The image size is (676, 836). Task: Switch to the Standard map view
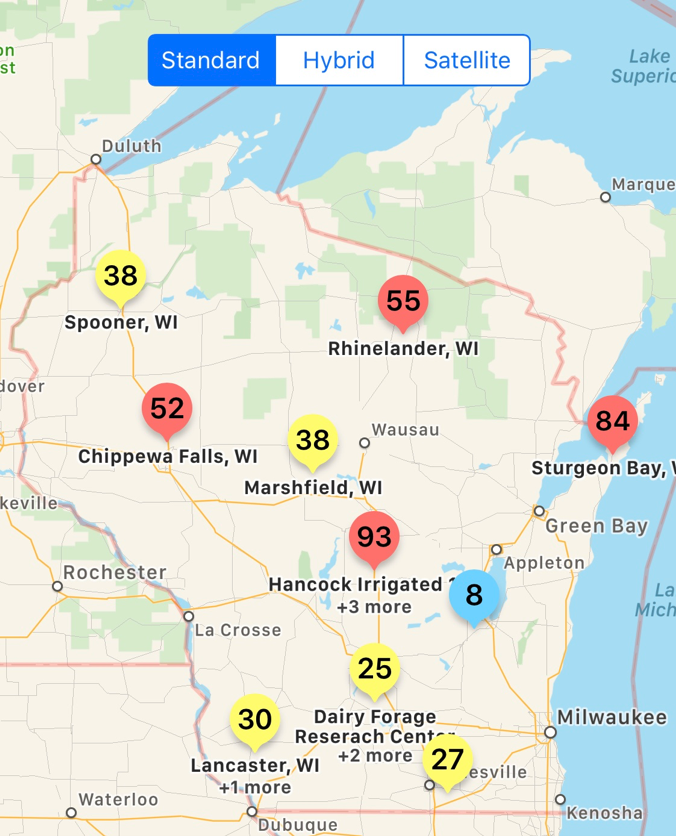tap(211, 60)
